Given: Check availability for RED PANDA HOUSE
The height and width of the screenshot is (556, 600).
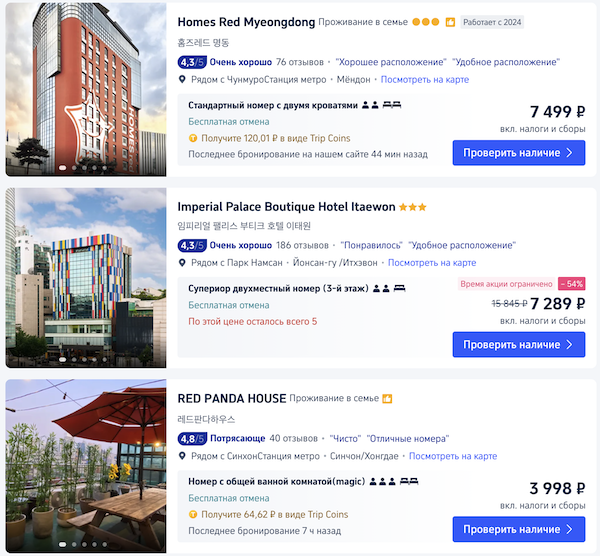Looking at the screenshot, I should (x=518, y=529).
